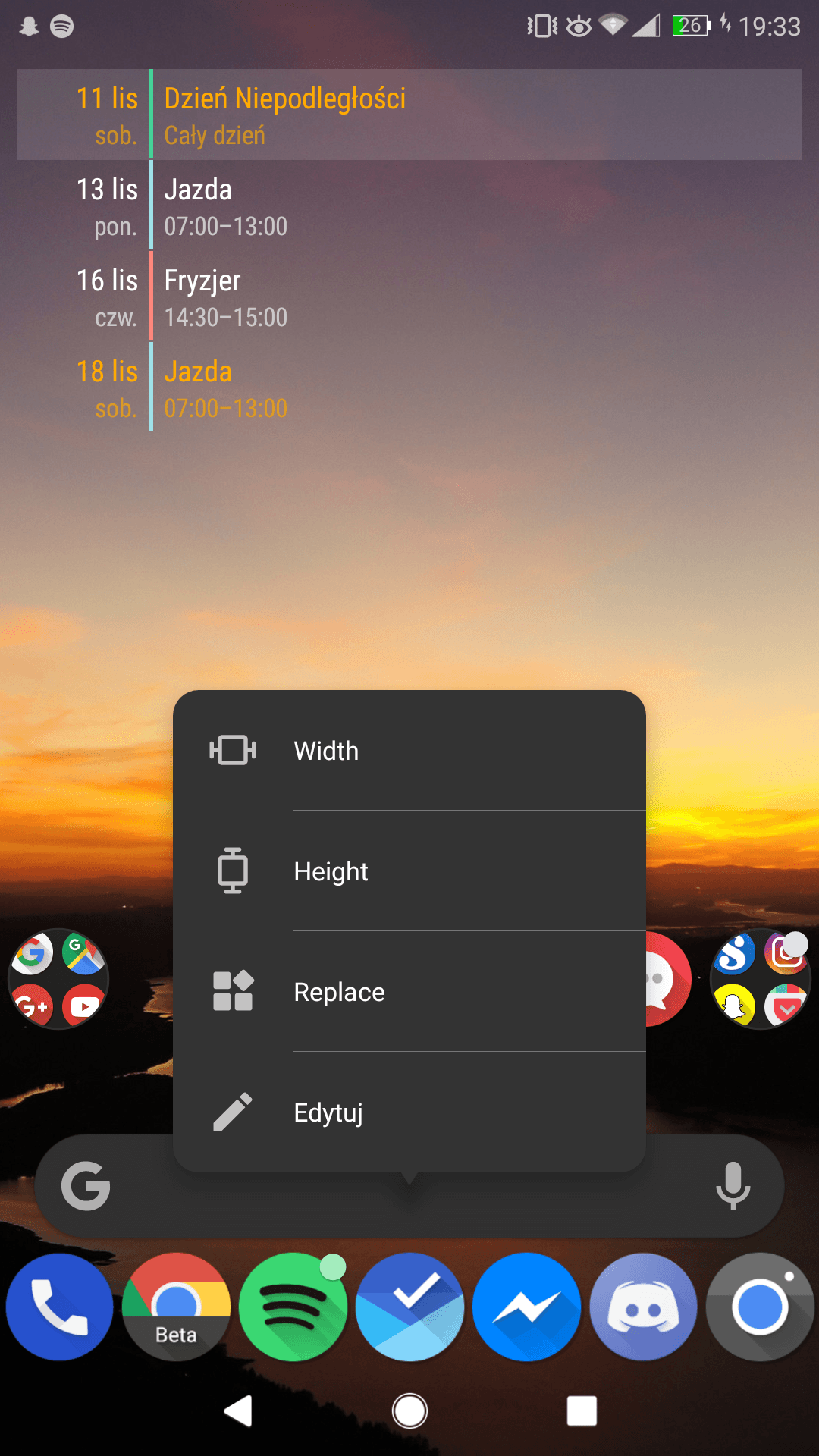Tap the Google G logo in search bar
Viewport: 819px width, 1456px height.
86,1186
